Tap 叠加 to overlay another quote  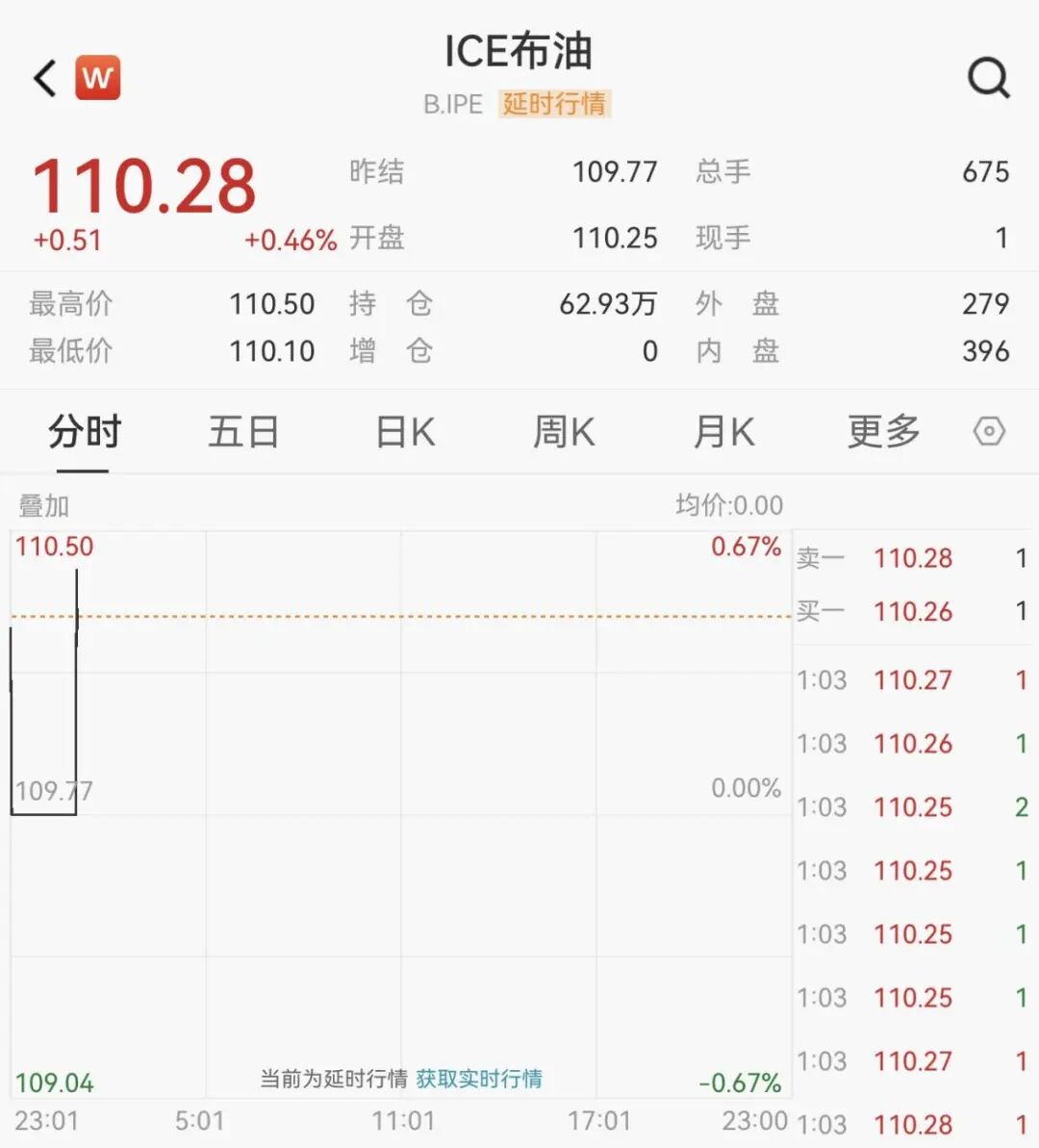tap(44, 505)
